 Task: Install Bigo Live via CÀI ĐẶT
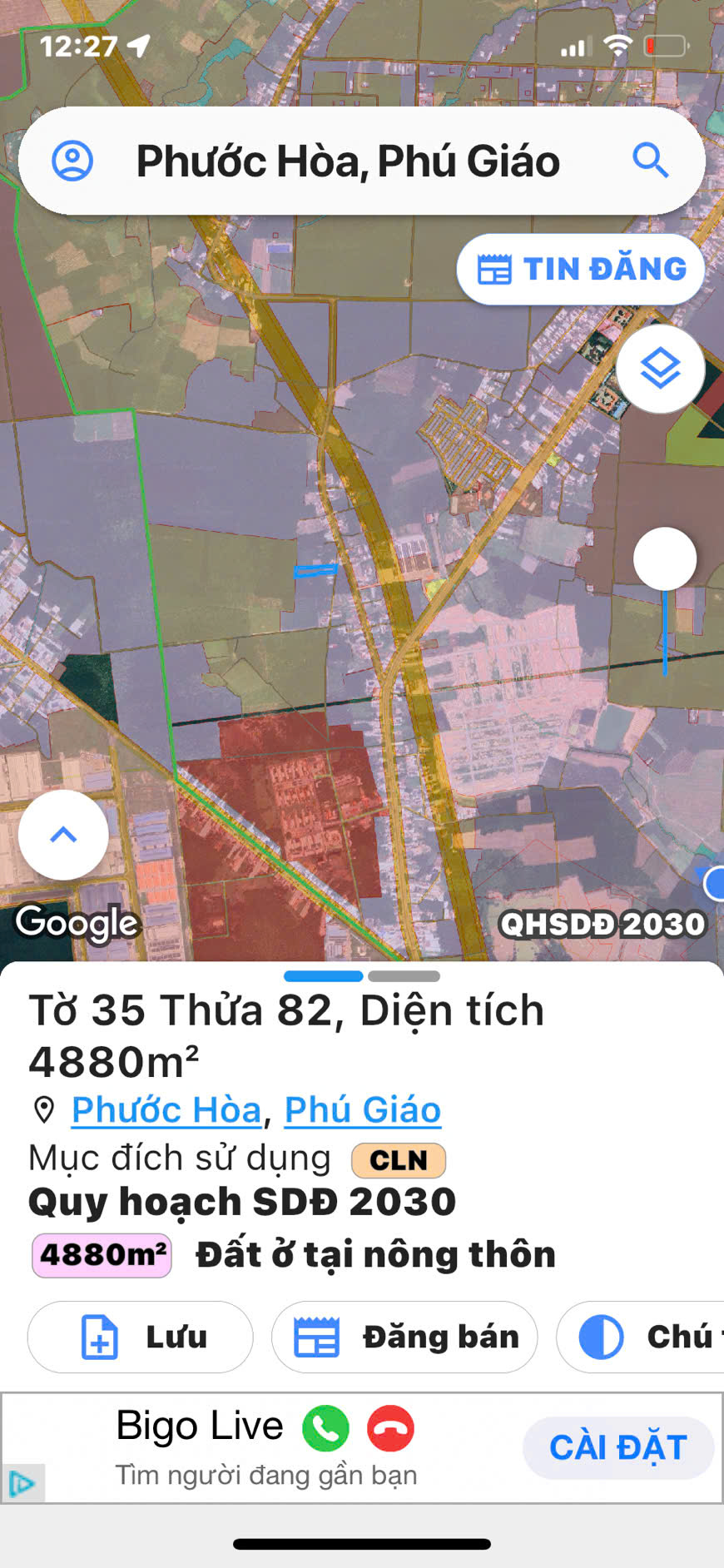tap(617, 1447)
